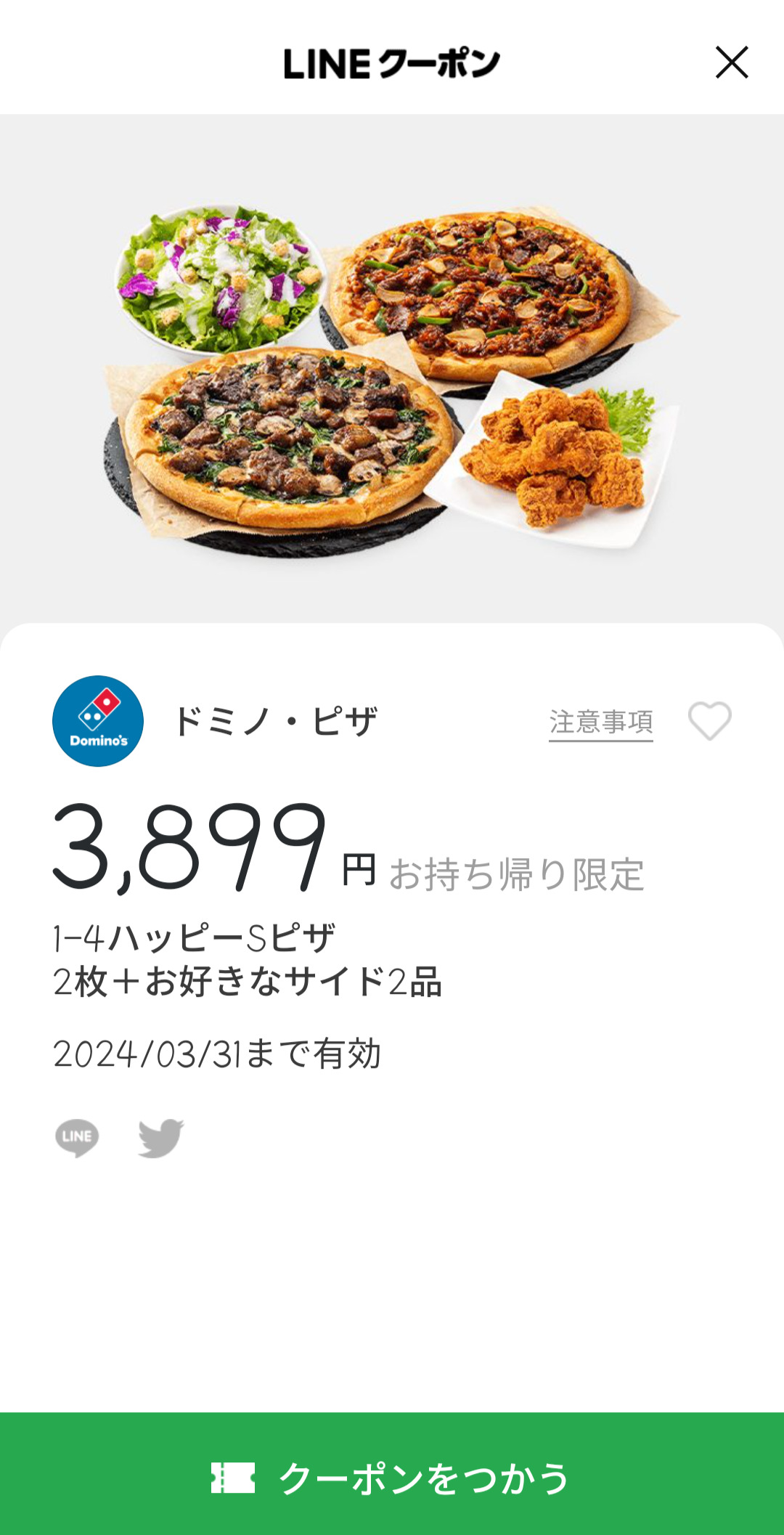Open the 注意事項 notes link
Viewport: 784px width, 1535px height.
click(600, 722)
